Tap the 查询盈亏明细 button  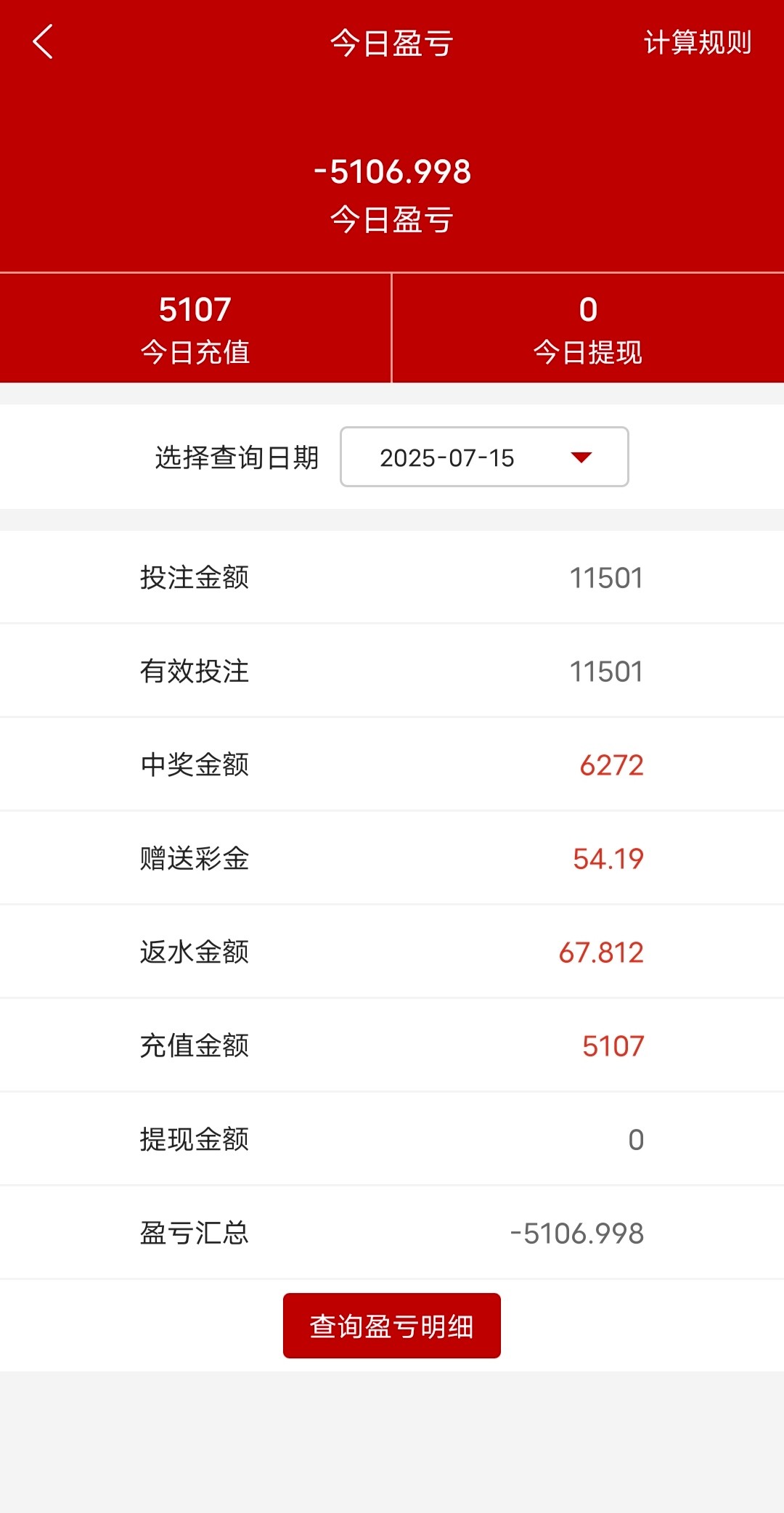(392, 1326)
